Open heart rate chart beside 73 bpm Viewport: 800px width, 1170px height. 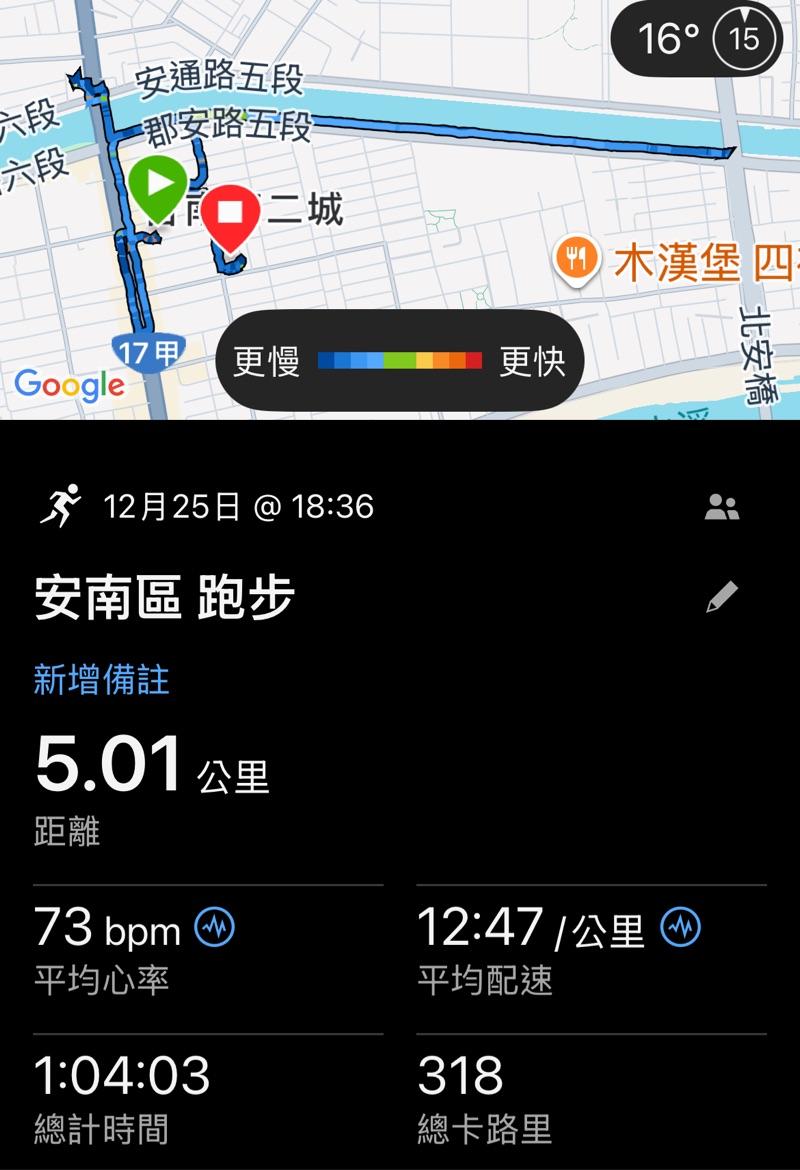tap(213, 928)
